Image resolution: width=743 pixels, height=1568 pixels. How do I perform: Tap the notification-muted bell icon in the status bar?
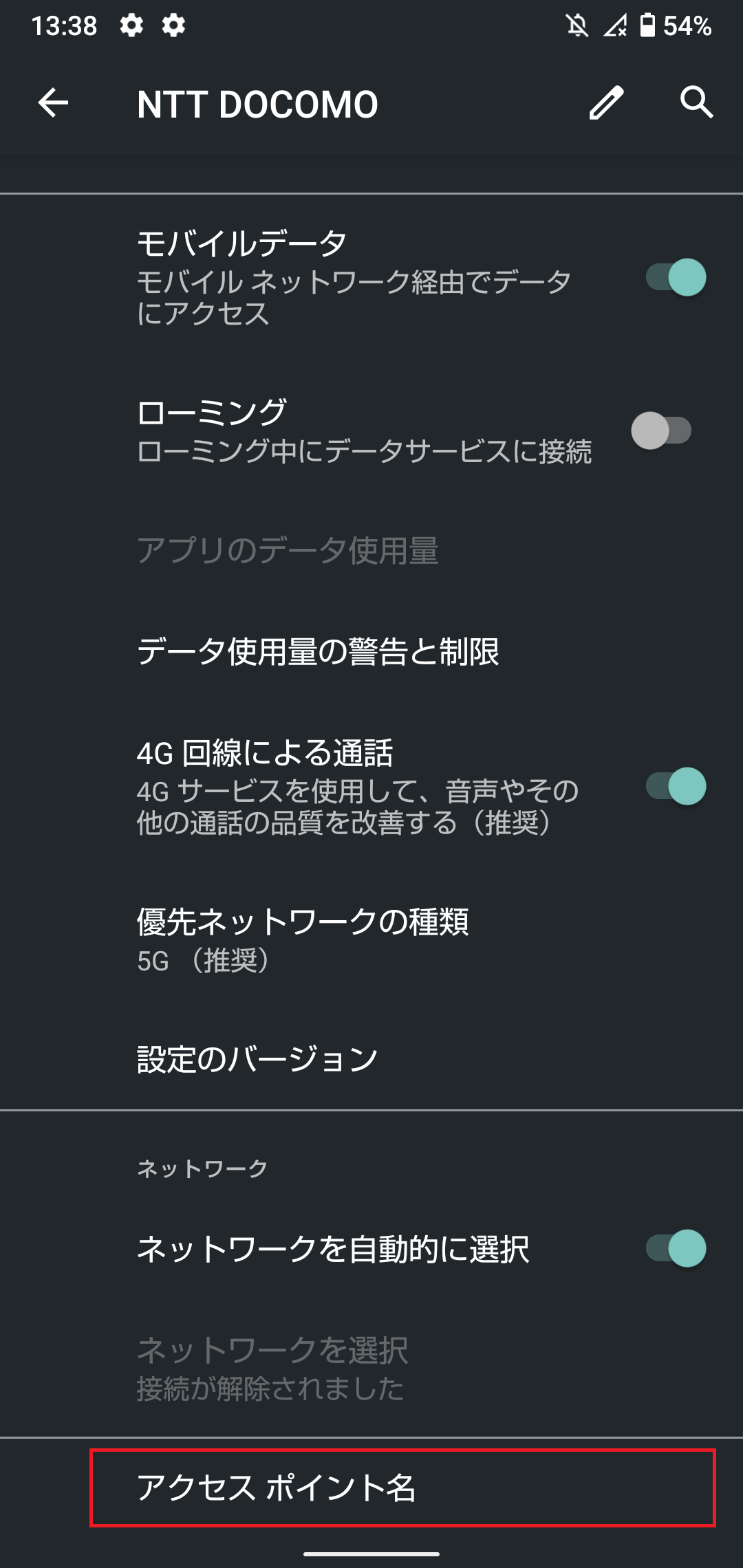[577, 25]
